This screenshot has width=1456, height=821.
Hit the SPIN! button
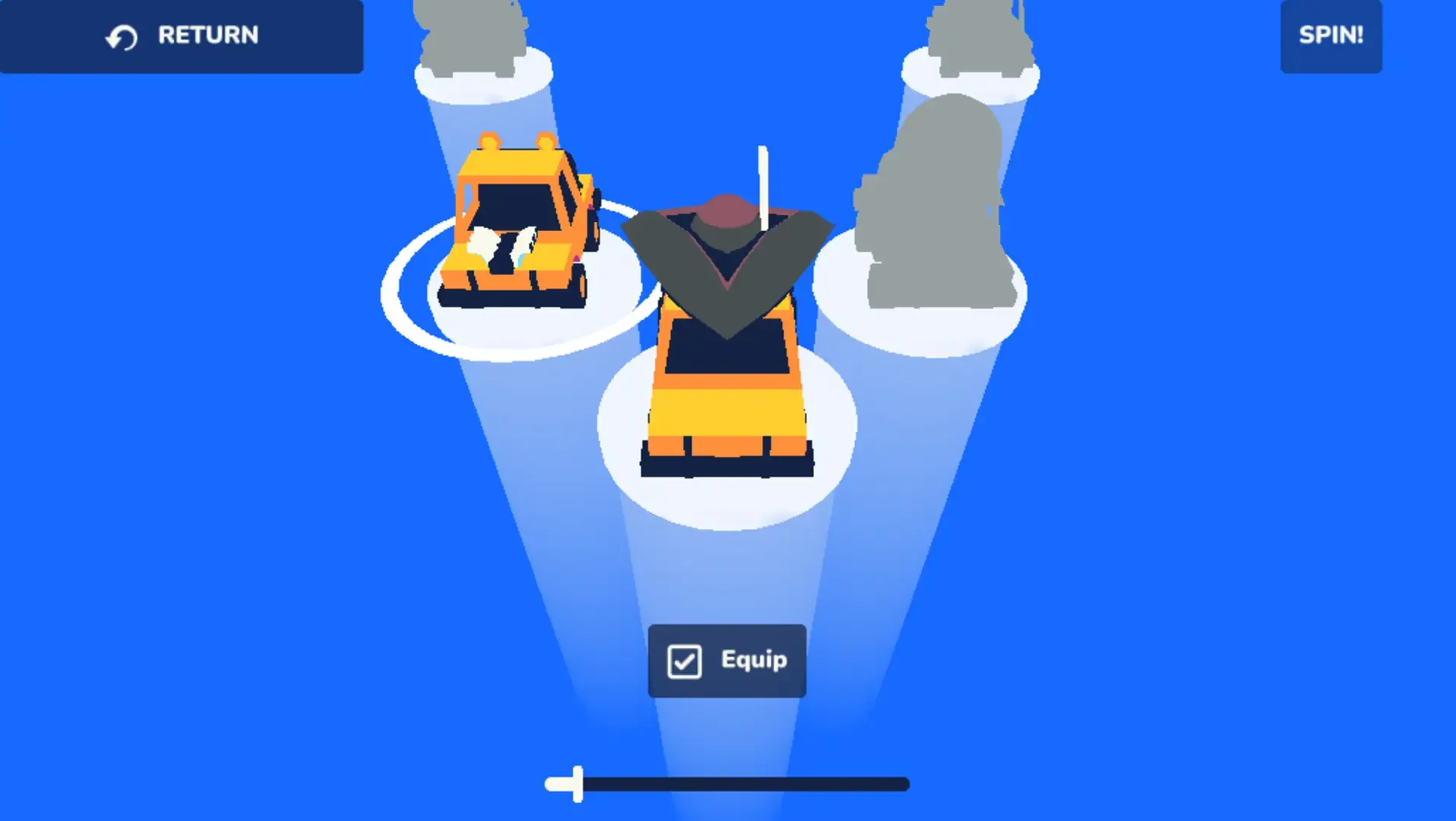(1331, 36)
